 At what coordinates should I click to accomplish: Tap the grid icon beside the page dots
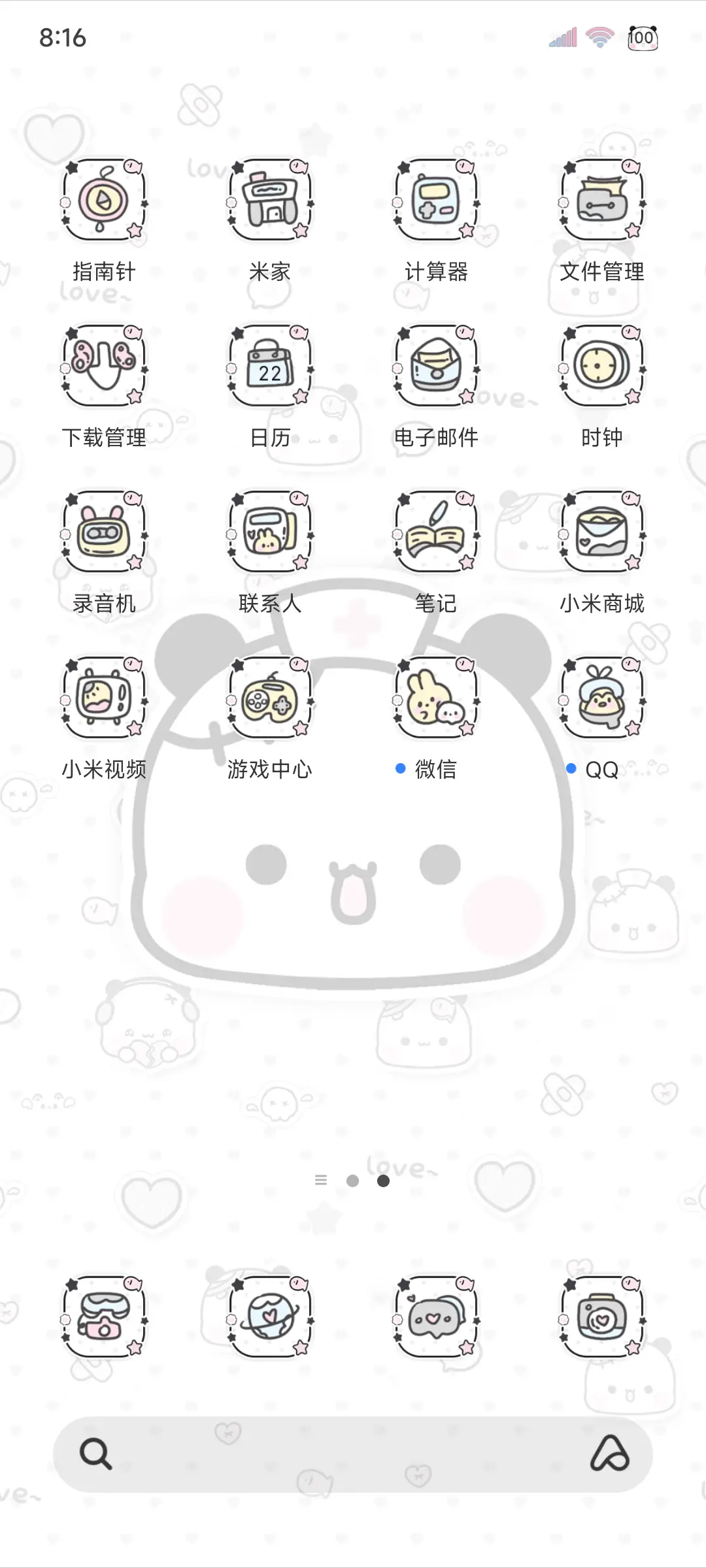321,1180
